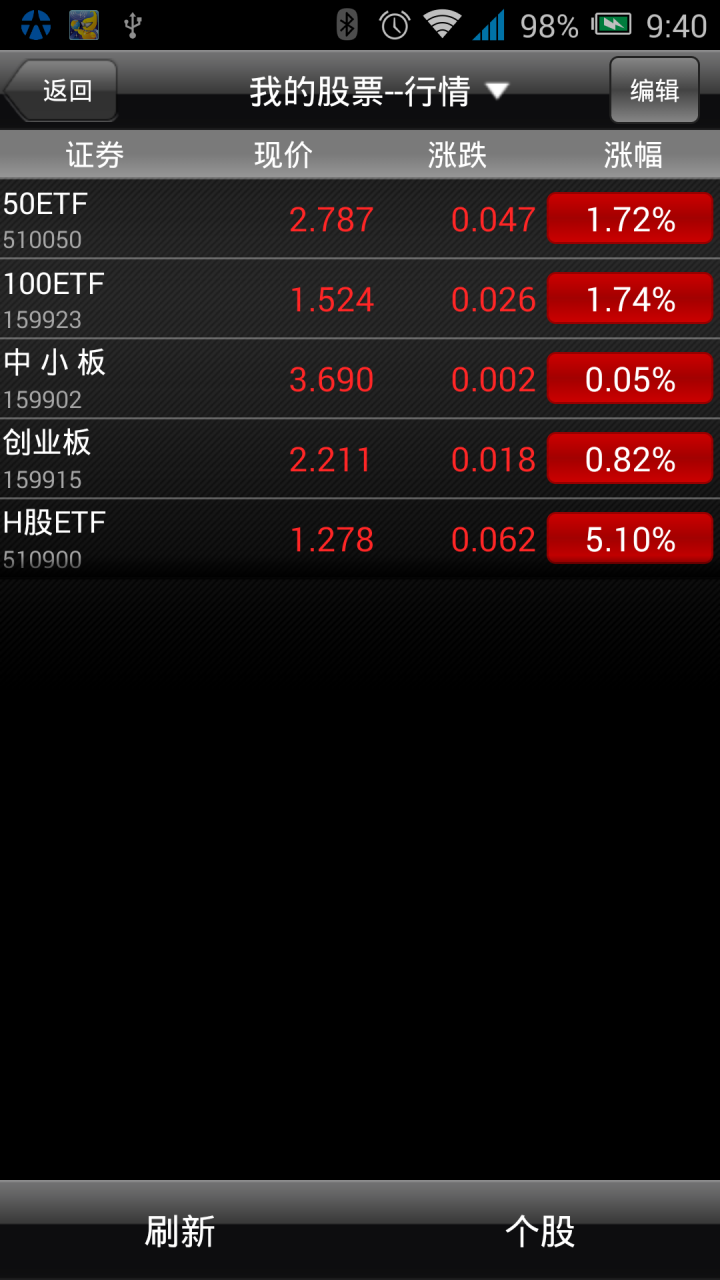Sort by the 涨幅 column header

pos(633,155)
